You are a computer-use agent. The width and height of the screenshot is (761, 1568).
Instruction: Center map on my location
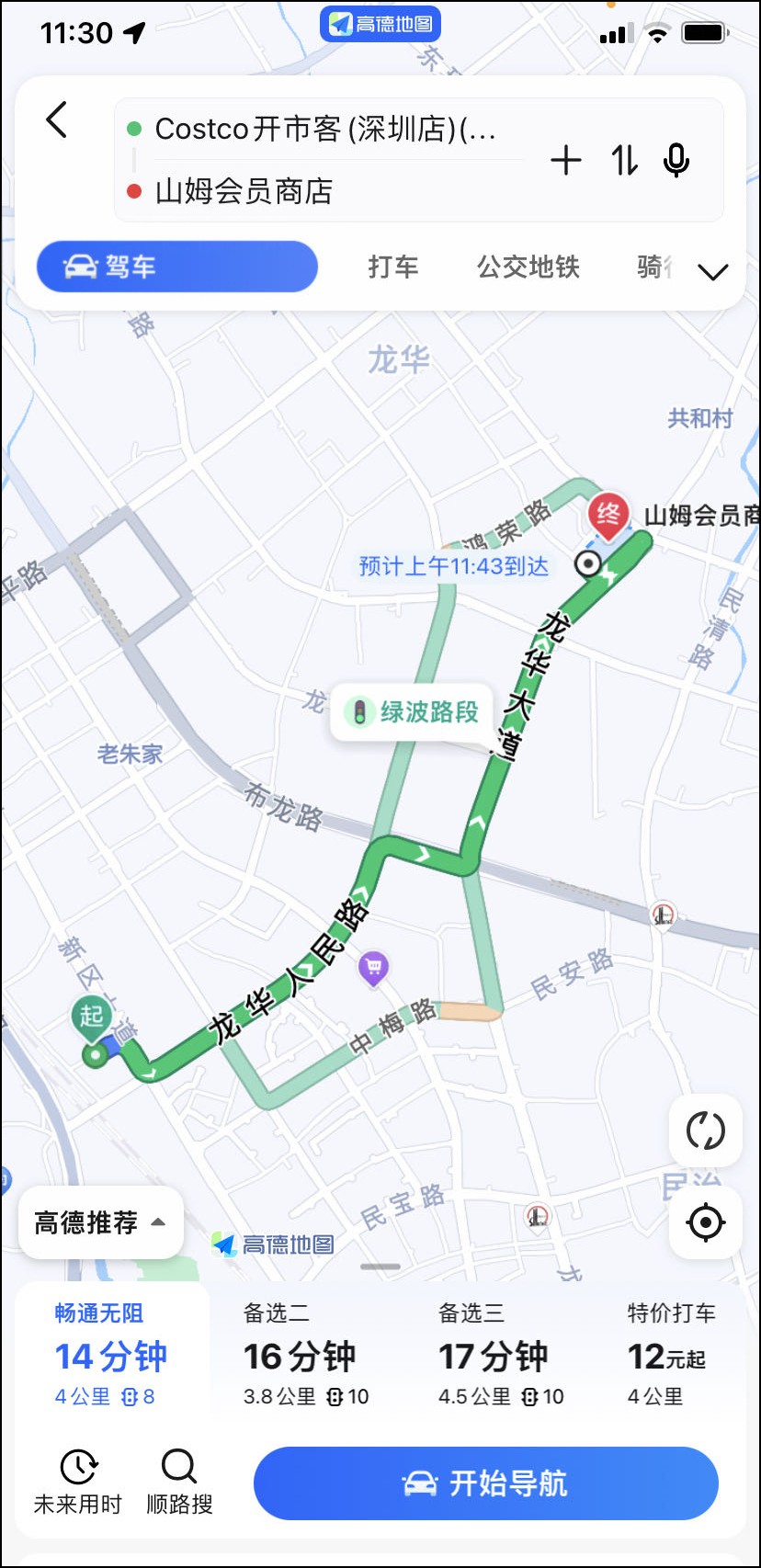706,1222
